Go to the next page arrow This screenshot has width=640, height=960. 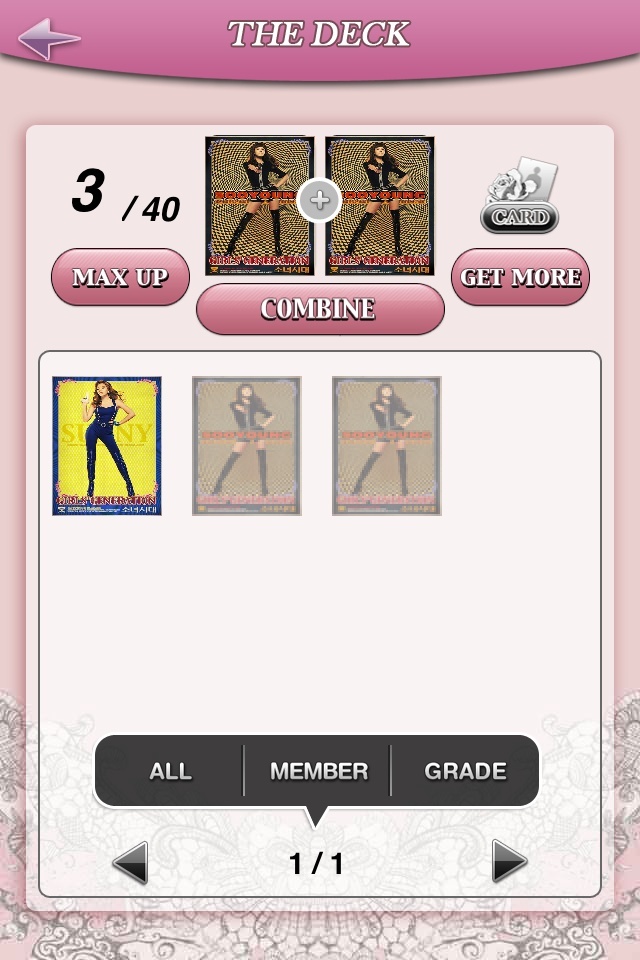click(509, 862)
